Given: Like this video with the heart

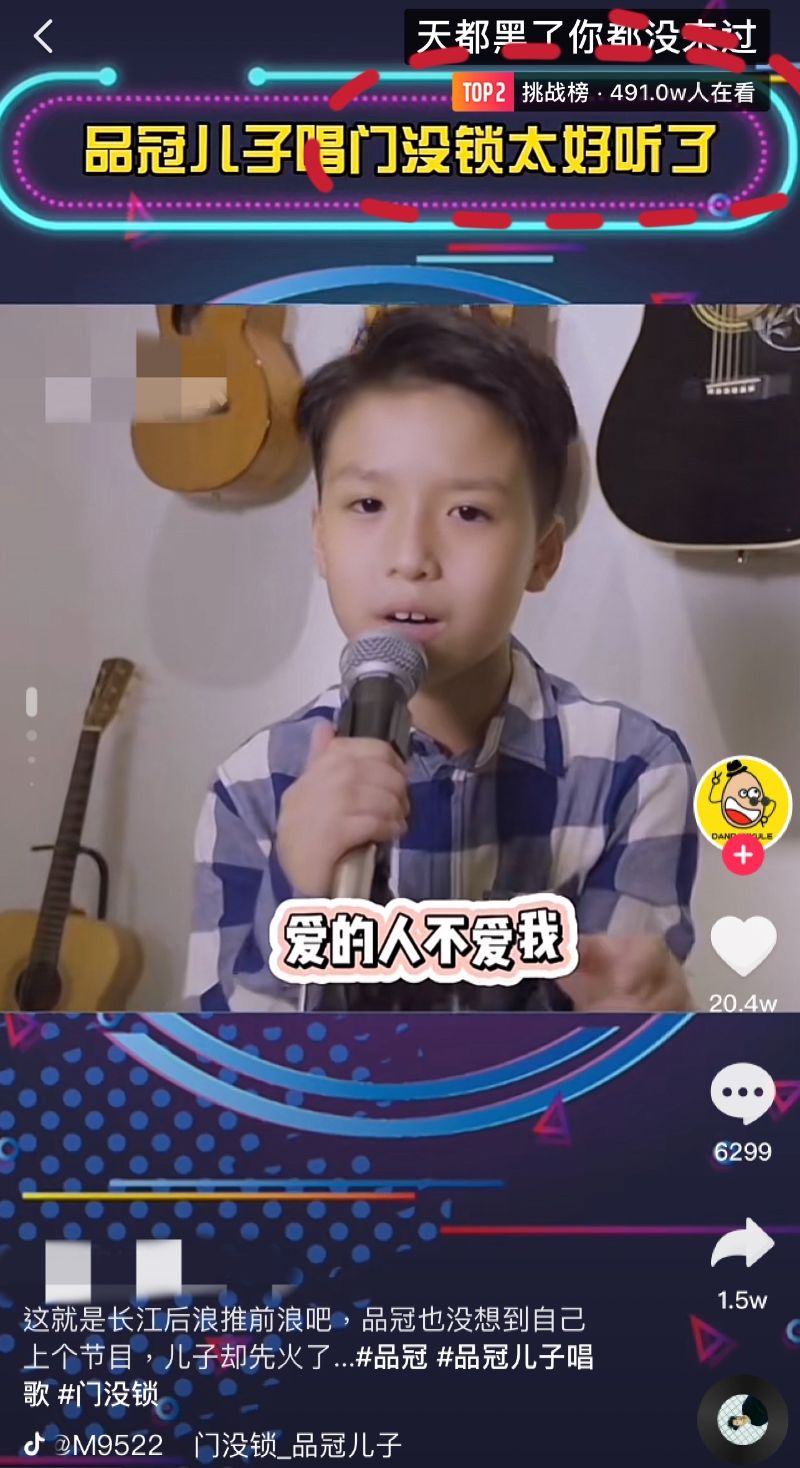Looking at the screenshot, I should [743, 947].
